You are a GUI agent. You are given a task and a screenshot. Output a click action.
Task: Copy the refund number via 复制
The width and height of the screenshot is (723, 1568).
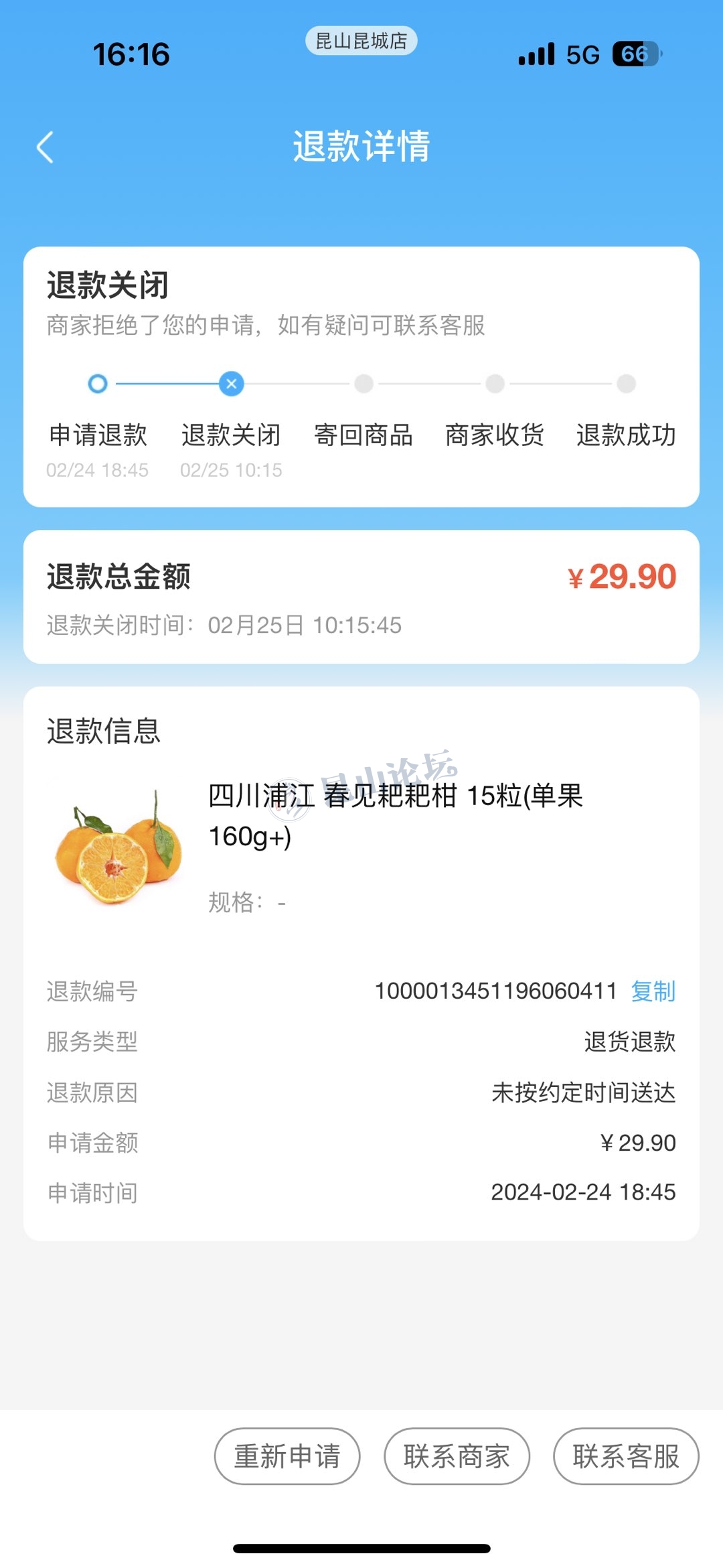tap(653, 991)
